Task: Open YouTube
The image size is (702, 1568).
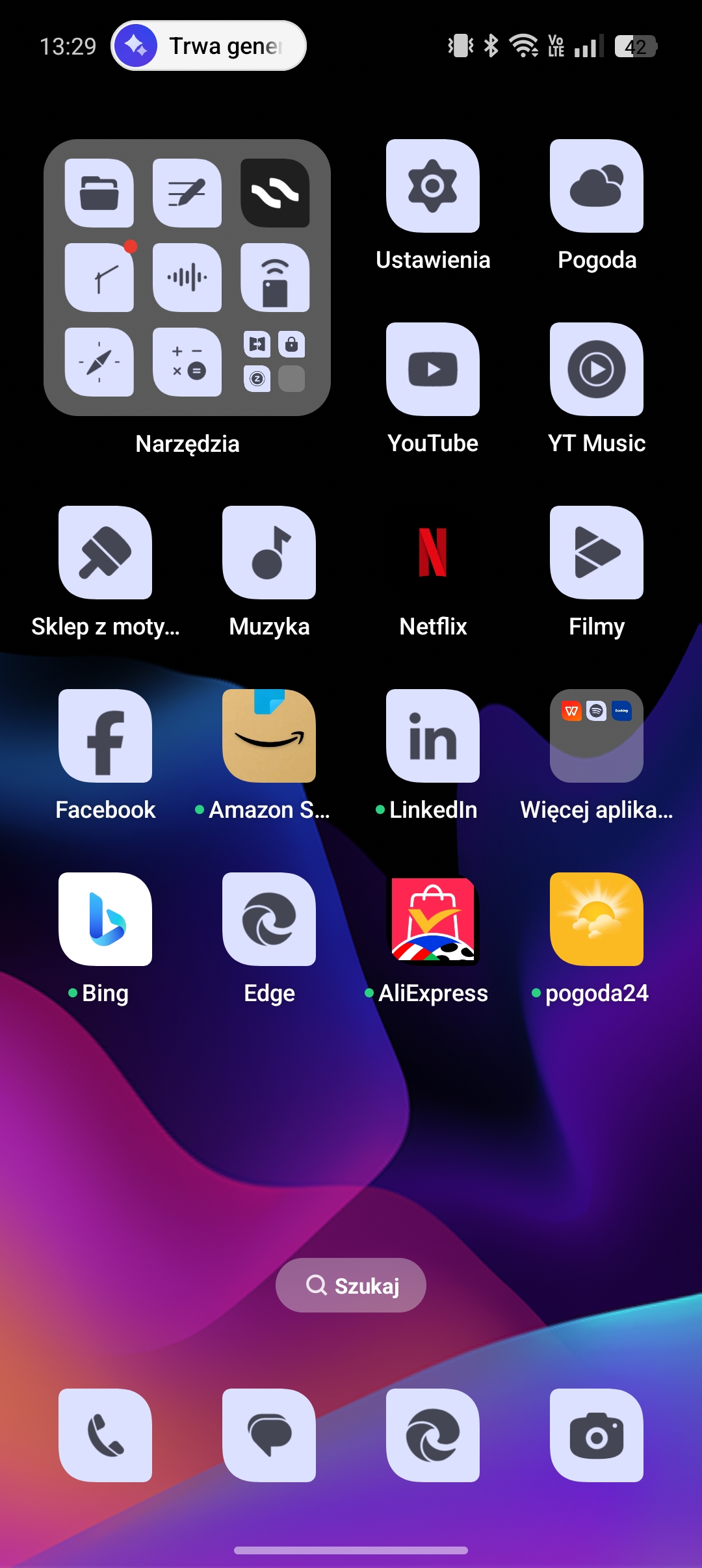Action: click(x=433, y=369)
